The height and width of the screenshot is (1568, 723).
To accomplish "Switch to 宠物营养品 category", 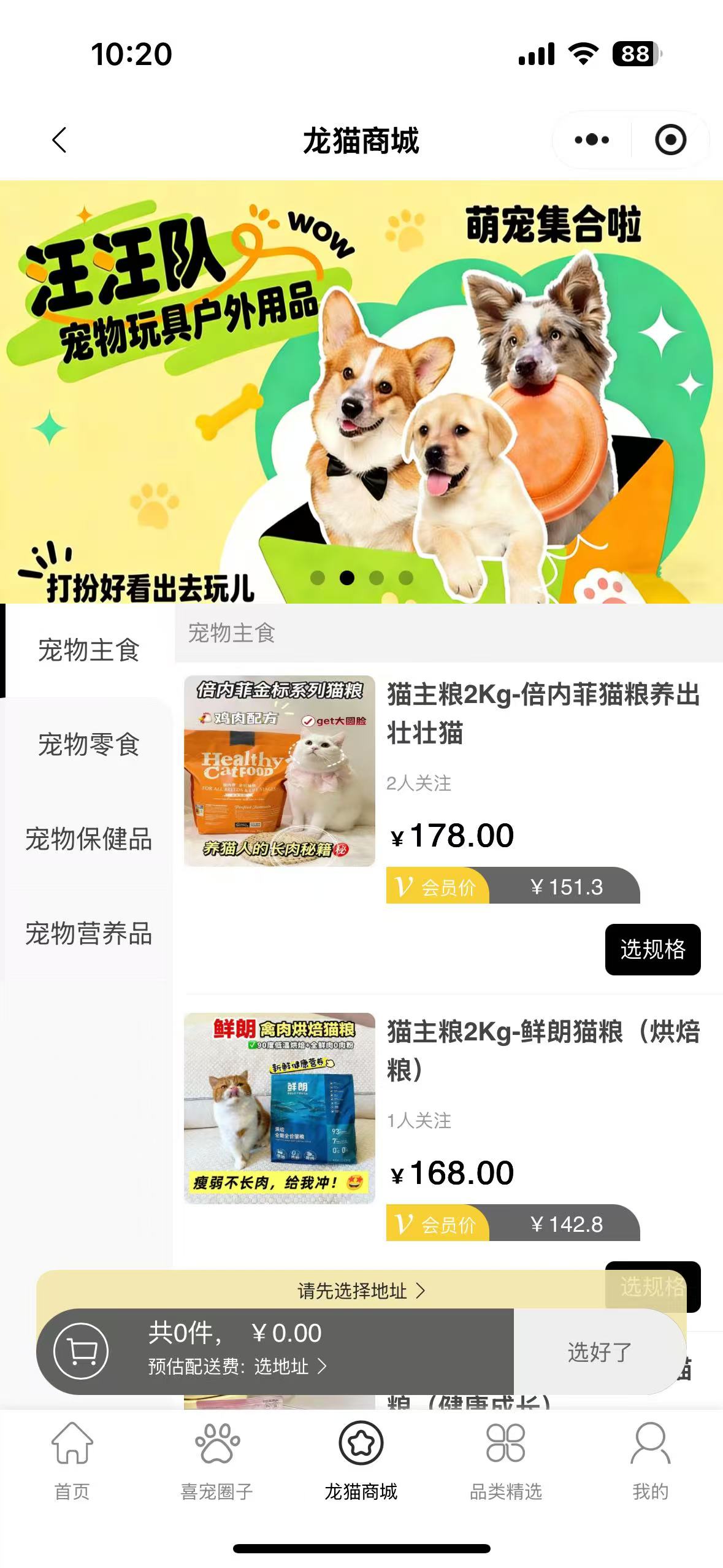I will click(89, 934).
